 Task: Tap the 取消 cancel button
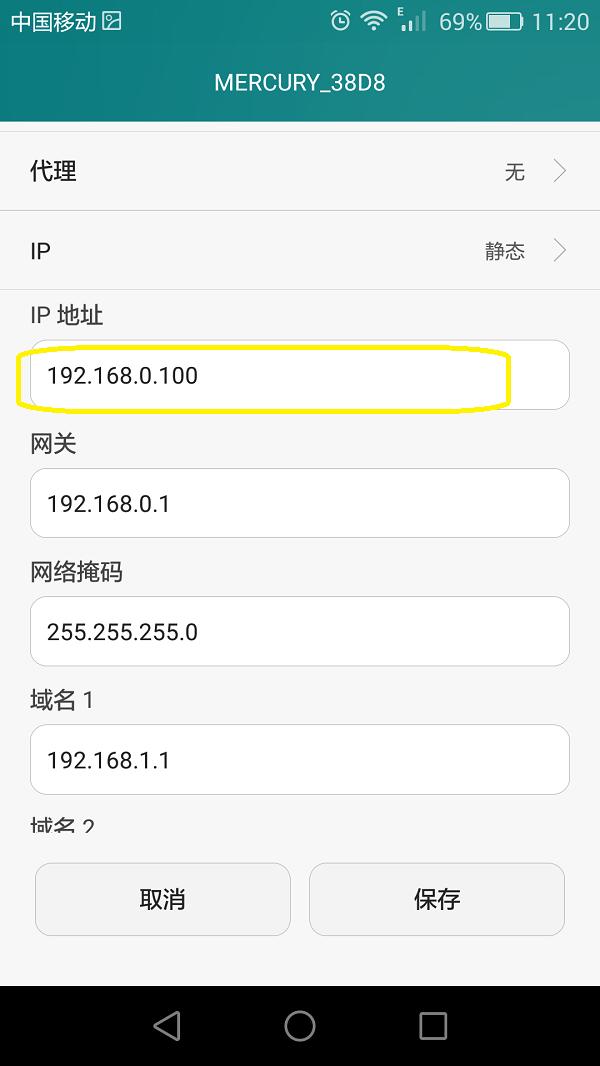[x=163, y=899]
